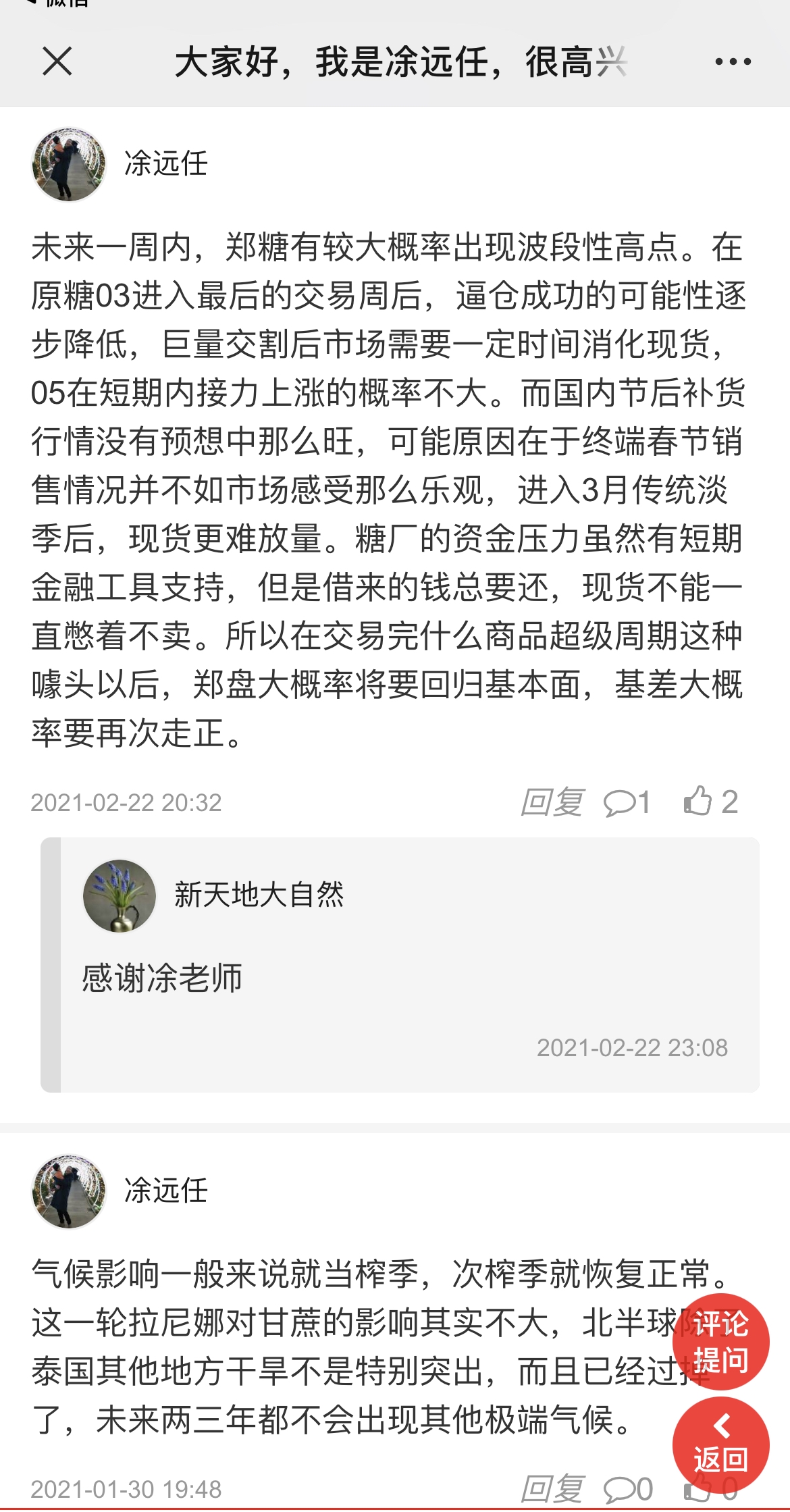Tap 回复 under the 2021-02-22 20:32 post
This screenshot has height=1512, width=790.
tap(552, 802)
